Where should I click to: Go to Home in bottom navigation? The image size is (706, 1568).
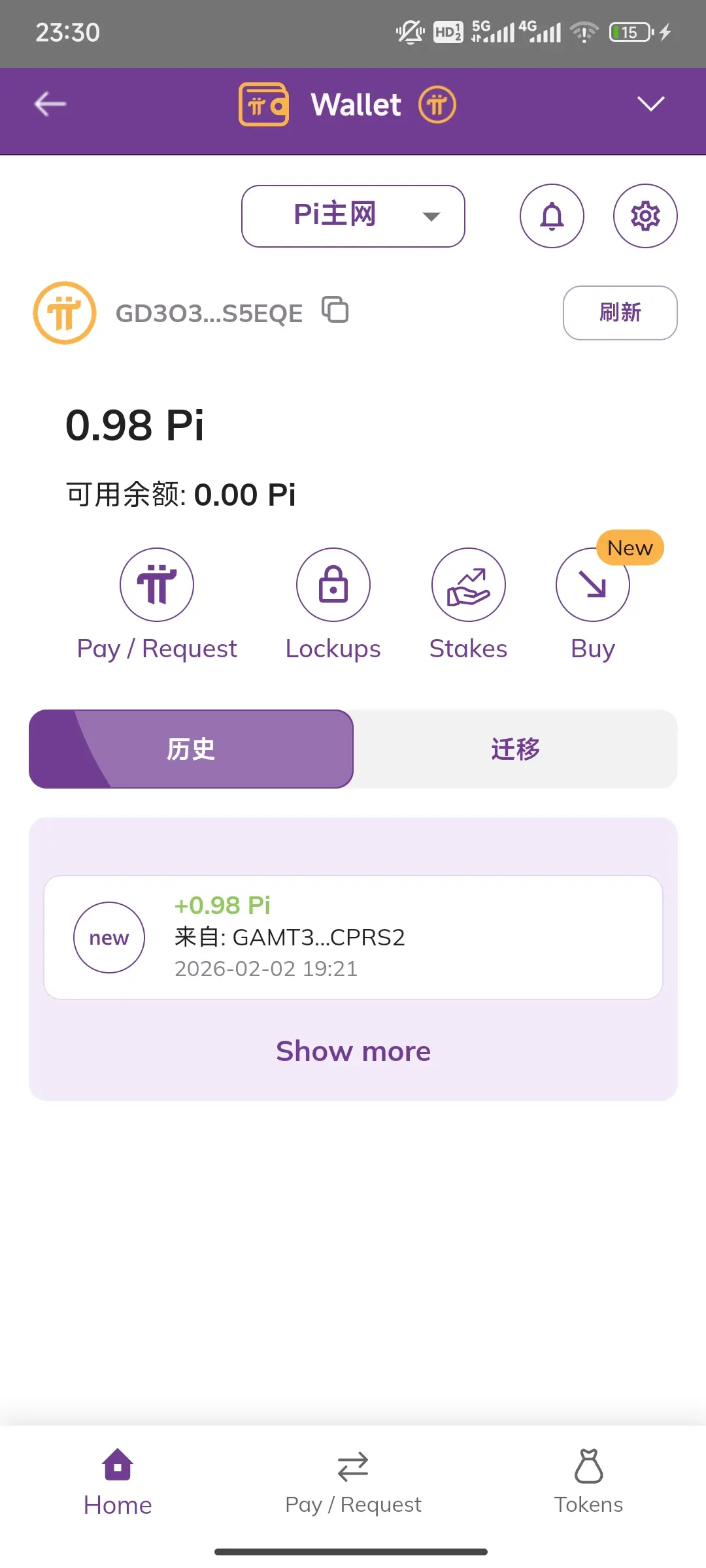[118, 1482]
